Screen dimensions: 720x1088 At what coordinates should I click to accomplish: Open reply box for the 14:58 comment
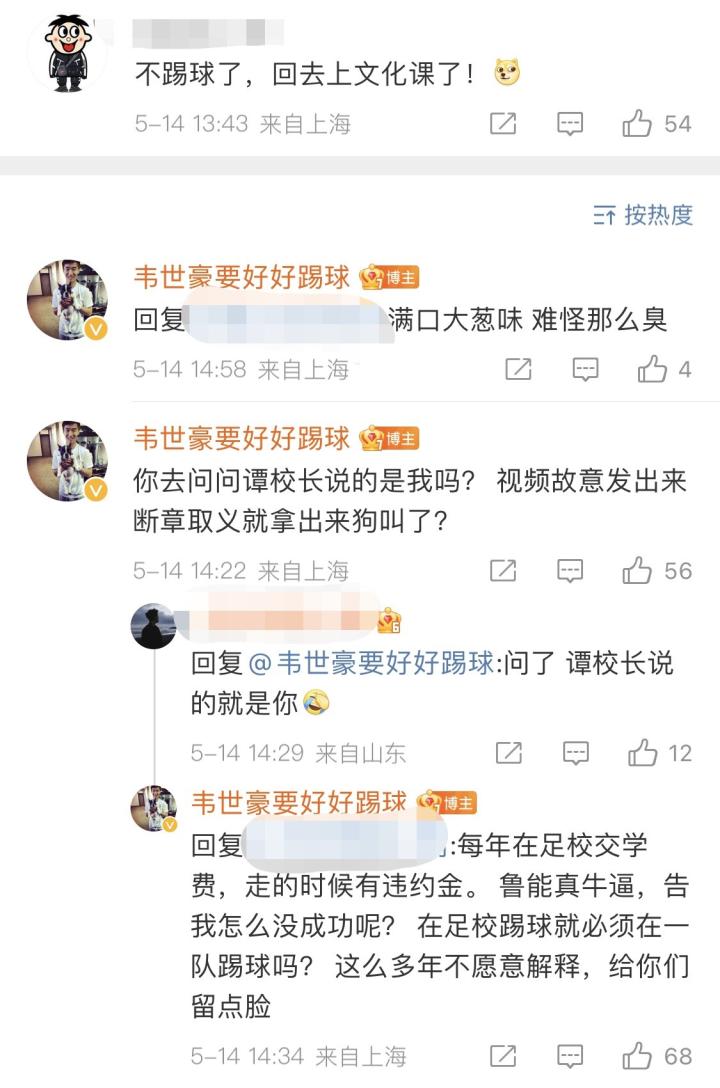585,369
